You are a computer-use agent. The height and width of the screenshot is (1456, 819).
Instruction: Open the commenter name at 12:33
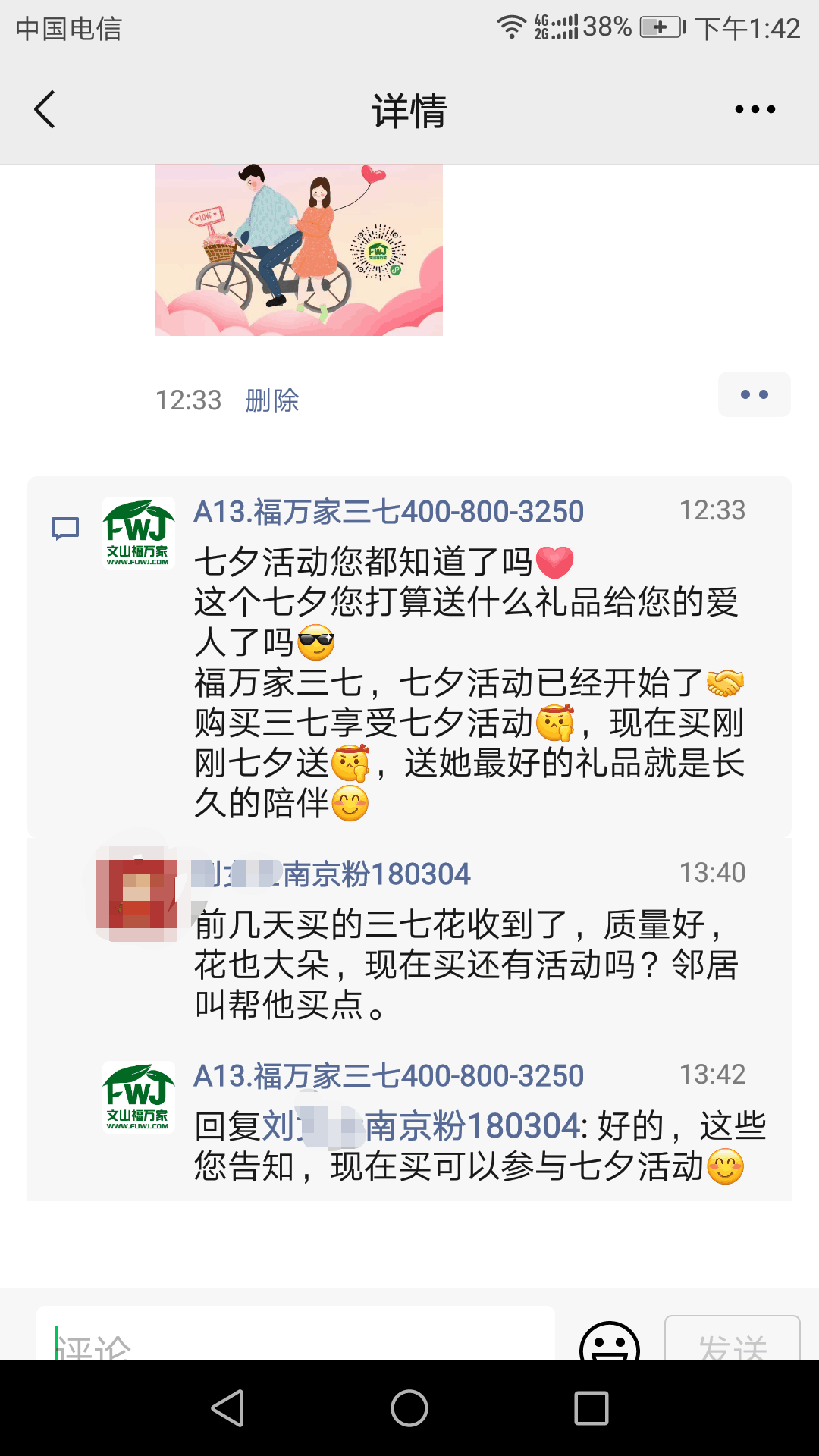[x=388, y=512]
